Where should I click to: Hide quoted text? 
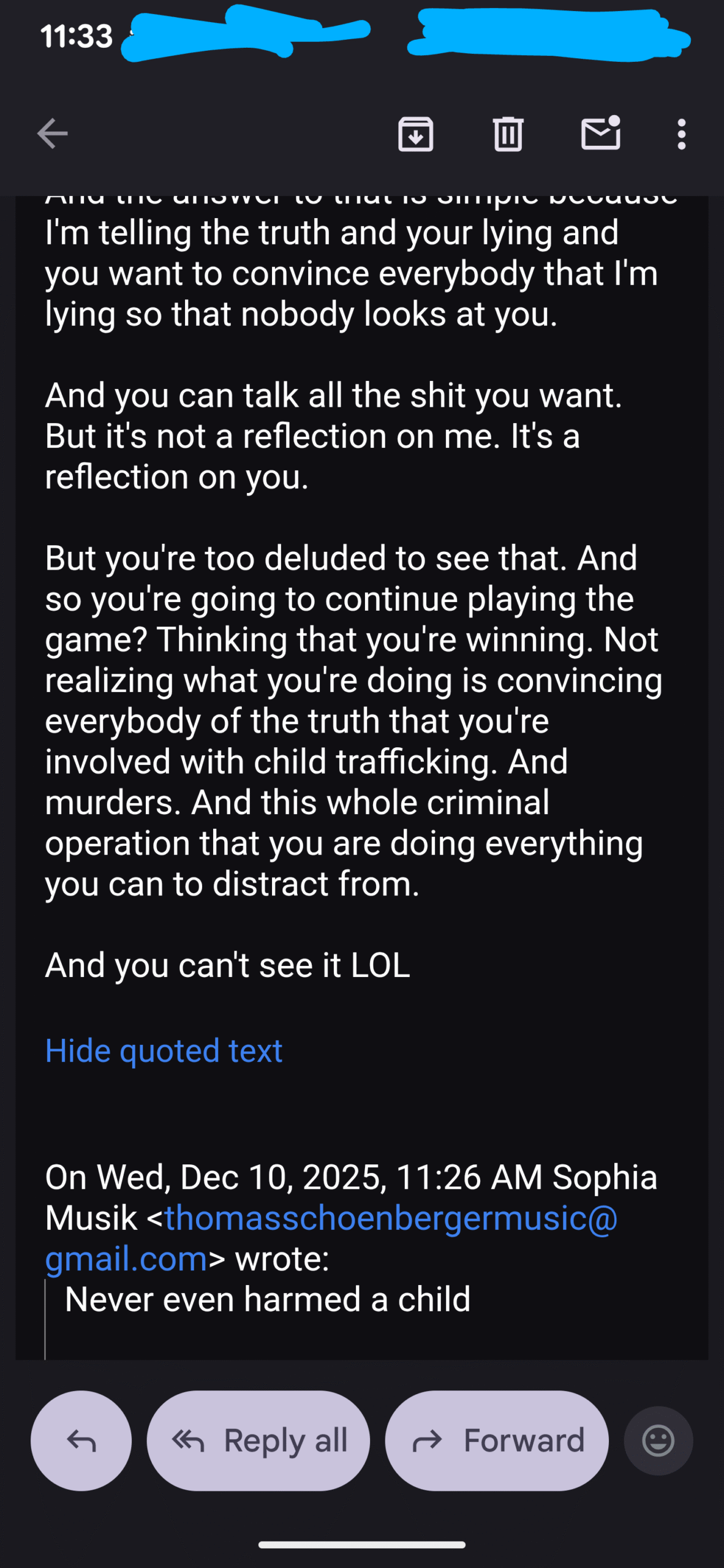pos(164,1050)
